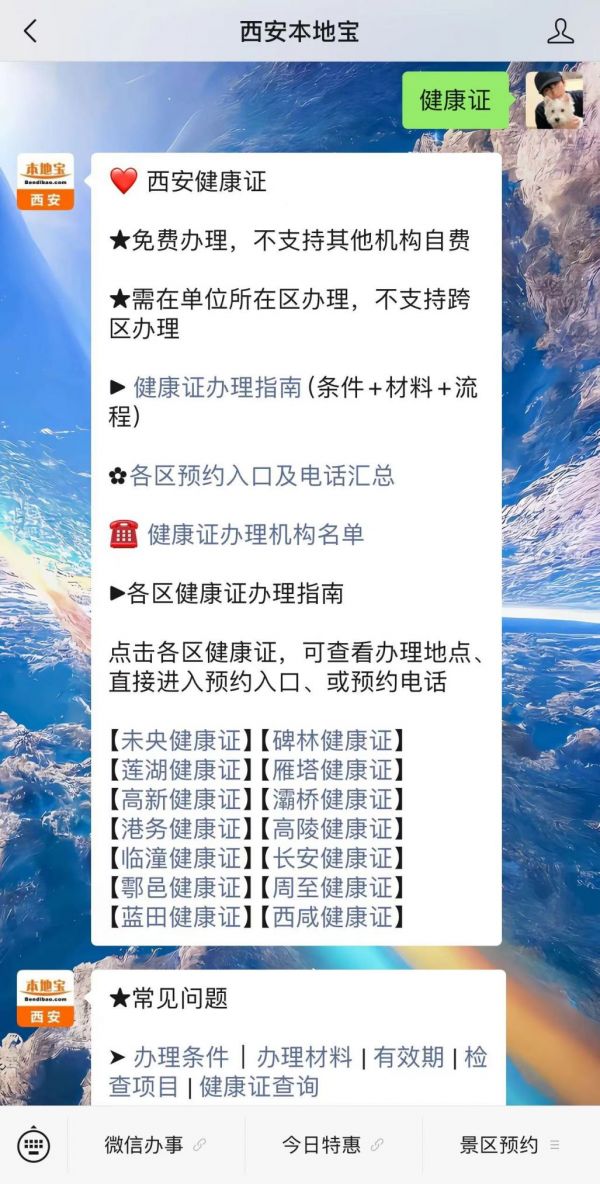Screen dimensions: 600x1184
Task: Switch to keyboard input mode
Action: point(33,1145)
